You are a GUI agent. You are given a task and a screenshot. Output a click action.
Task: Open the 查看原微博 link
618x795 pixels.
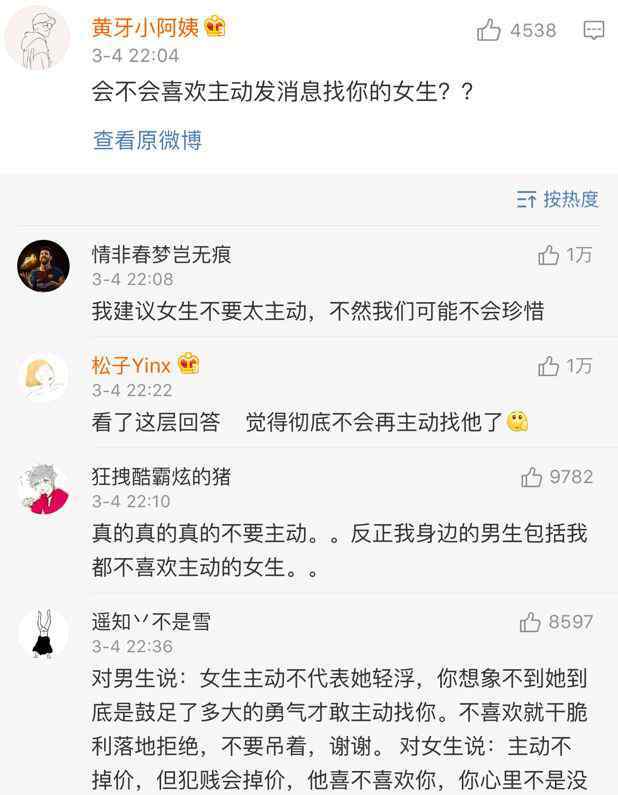pos(147,141)
